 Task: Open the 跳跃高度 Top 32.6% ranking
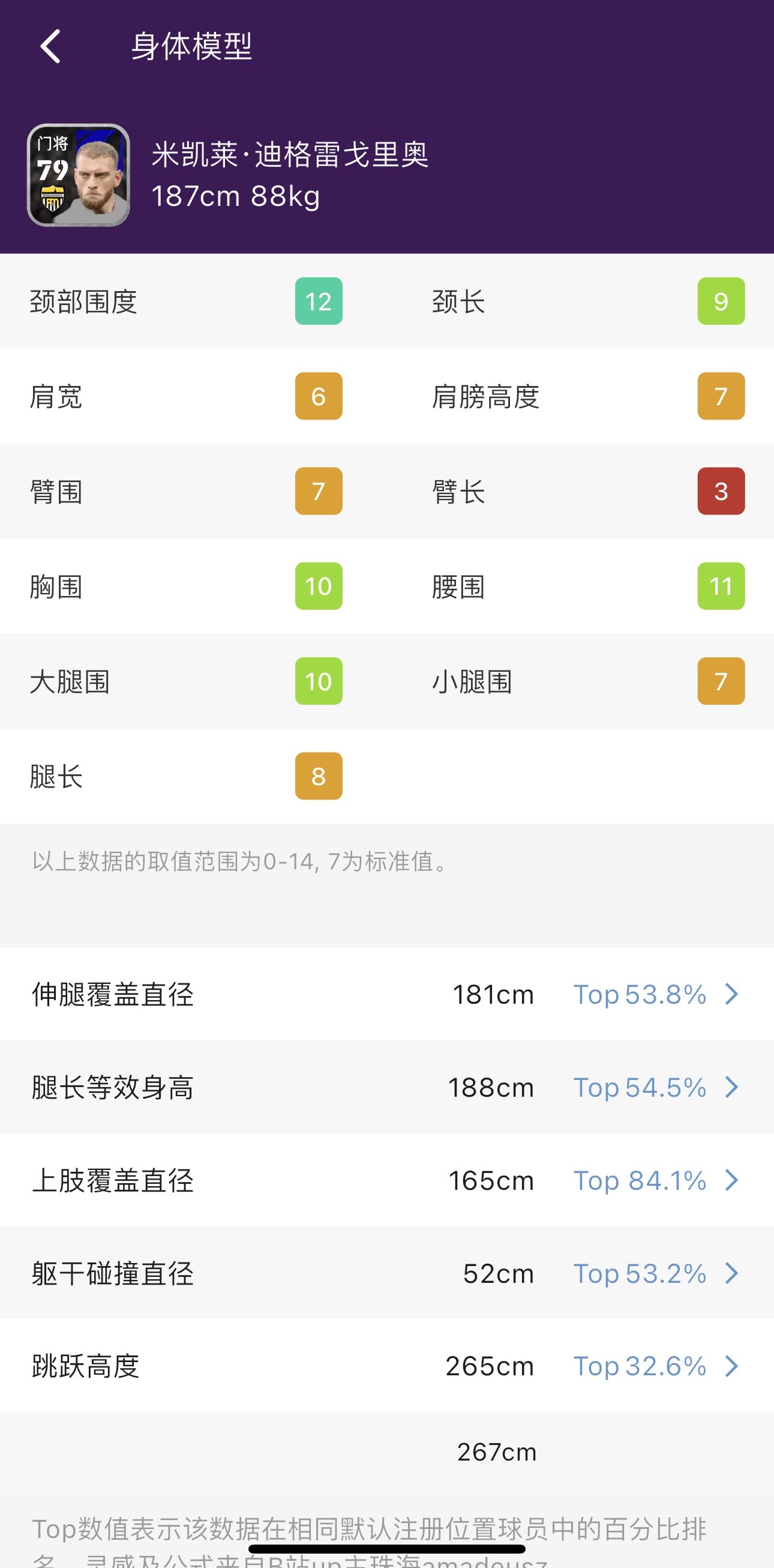click(x=655, y=1366)
